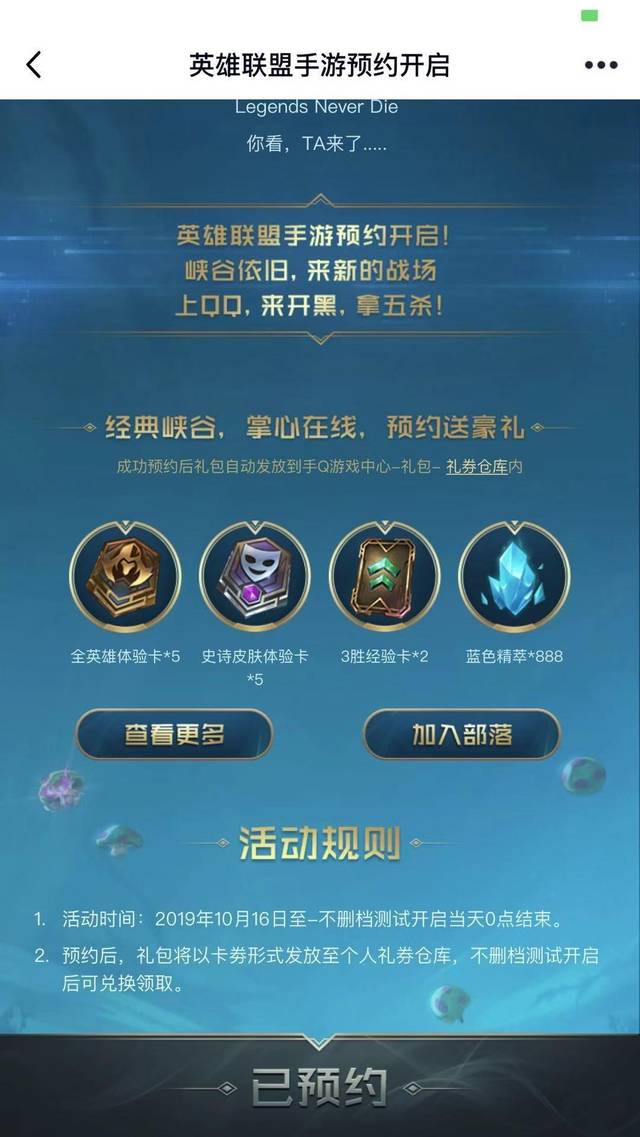The height and width of the screenshot is (1137, 640).
Task: Open the underlined 礼券仓库 link
Action: tap(477, 466)
